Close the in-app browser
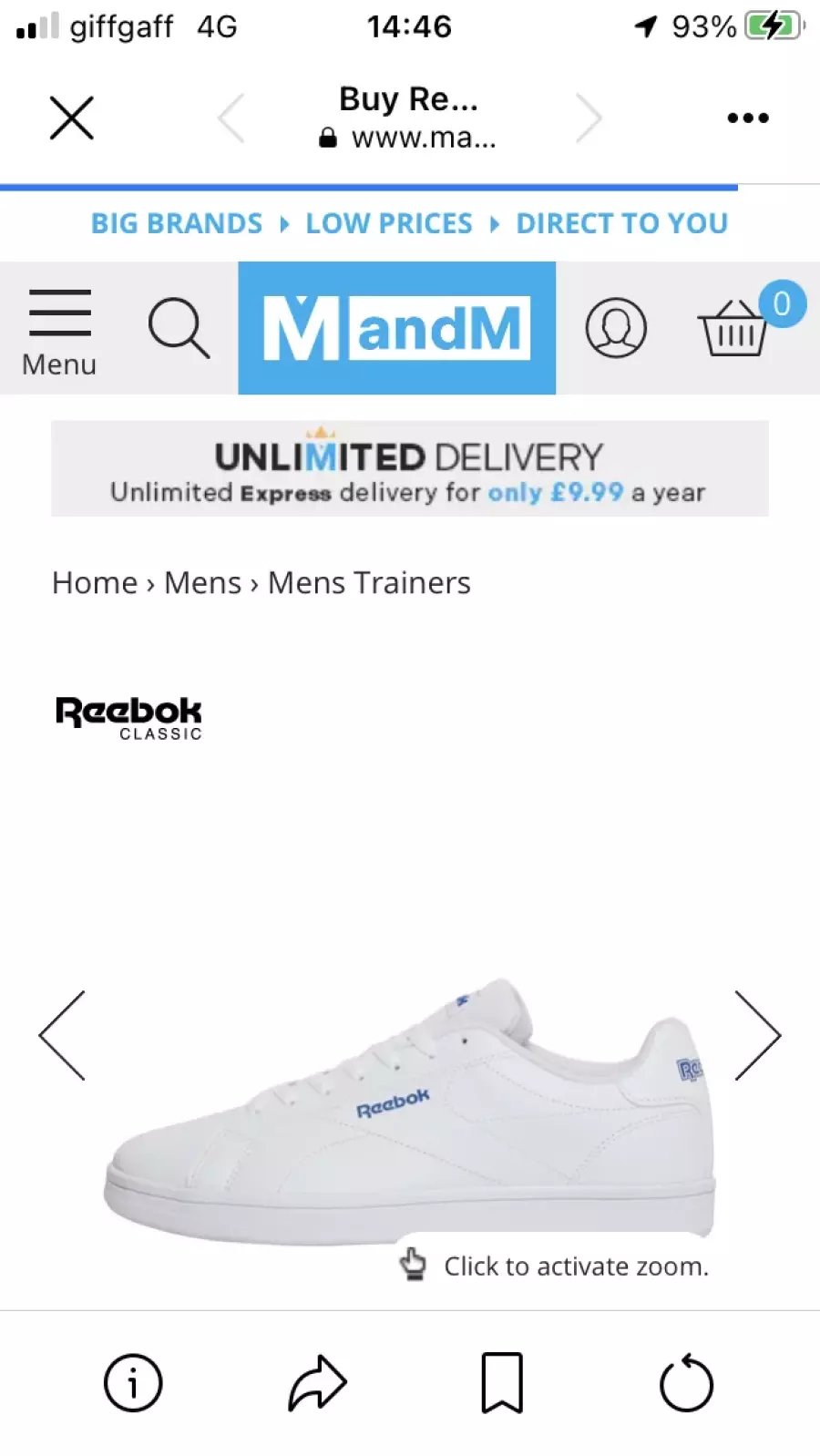 pyautogui.click(x=71, y=118)
